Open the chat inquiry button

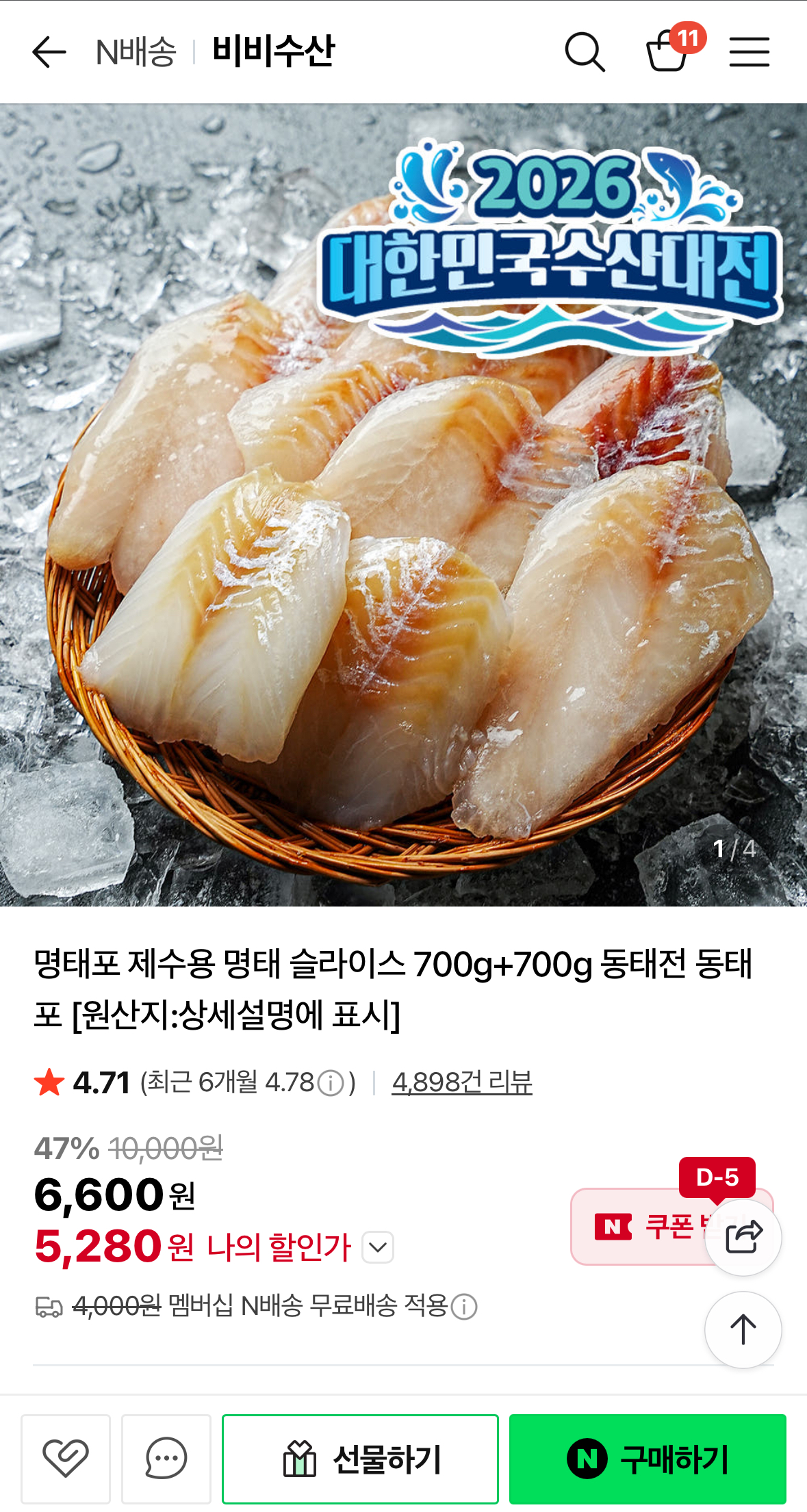click(x=166, y=1458)
